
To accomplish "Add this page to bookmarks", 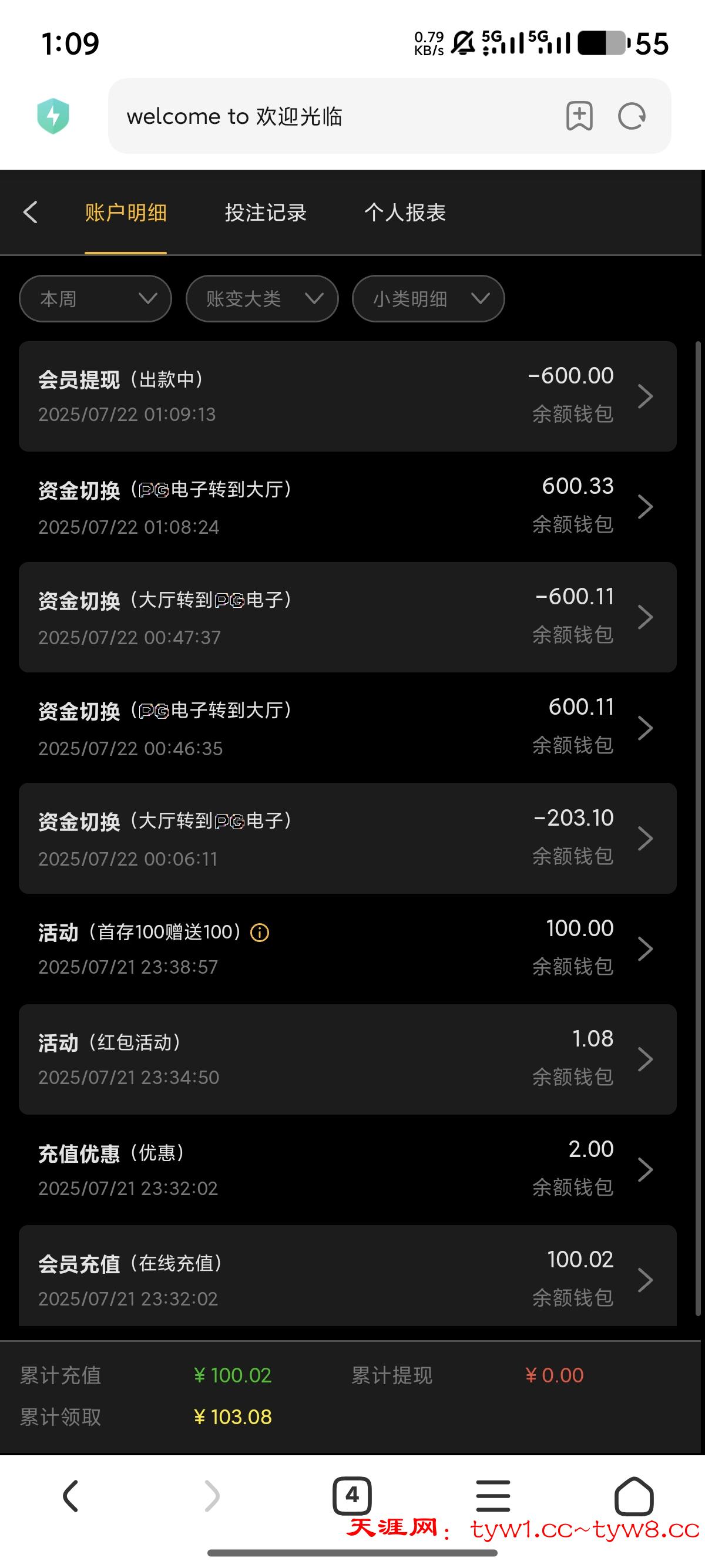I will [579, 116].
